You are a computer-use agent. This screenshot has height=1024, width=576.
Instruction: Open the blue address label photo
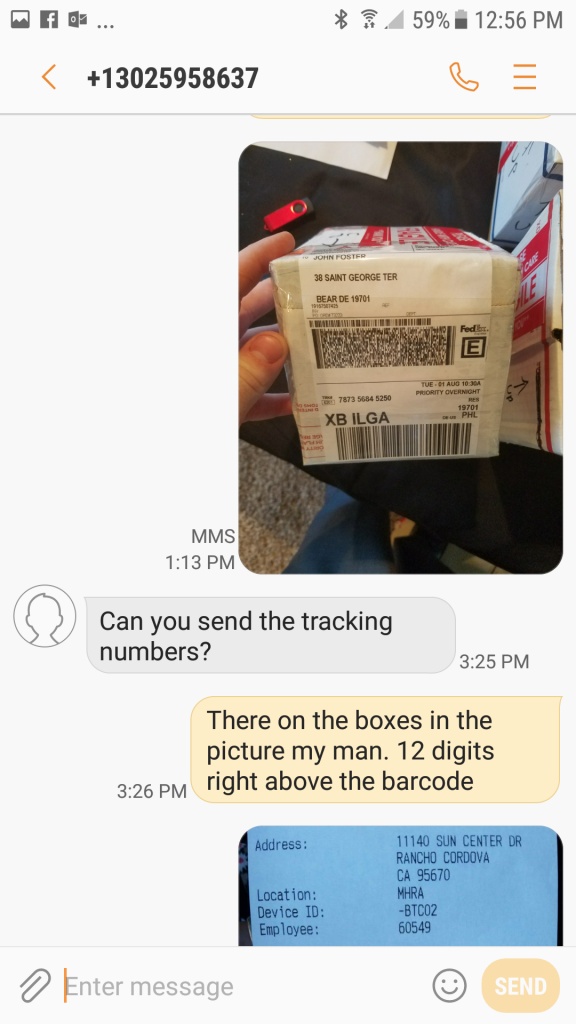pyautogui.click(x=400, y=886)
